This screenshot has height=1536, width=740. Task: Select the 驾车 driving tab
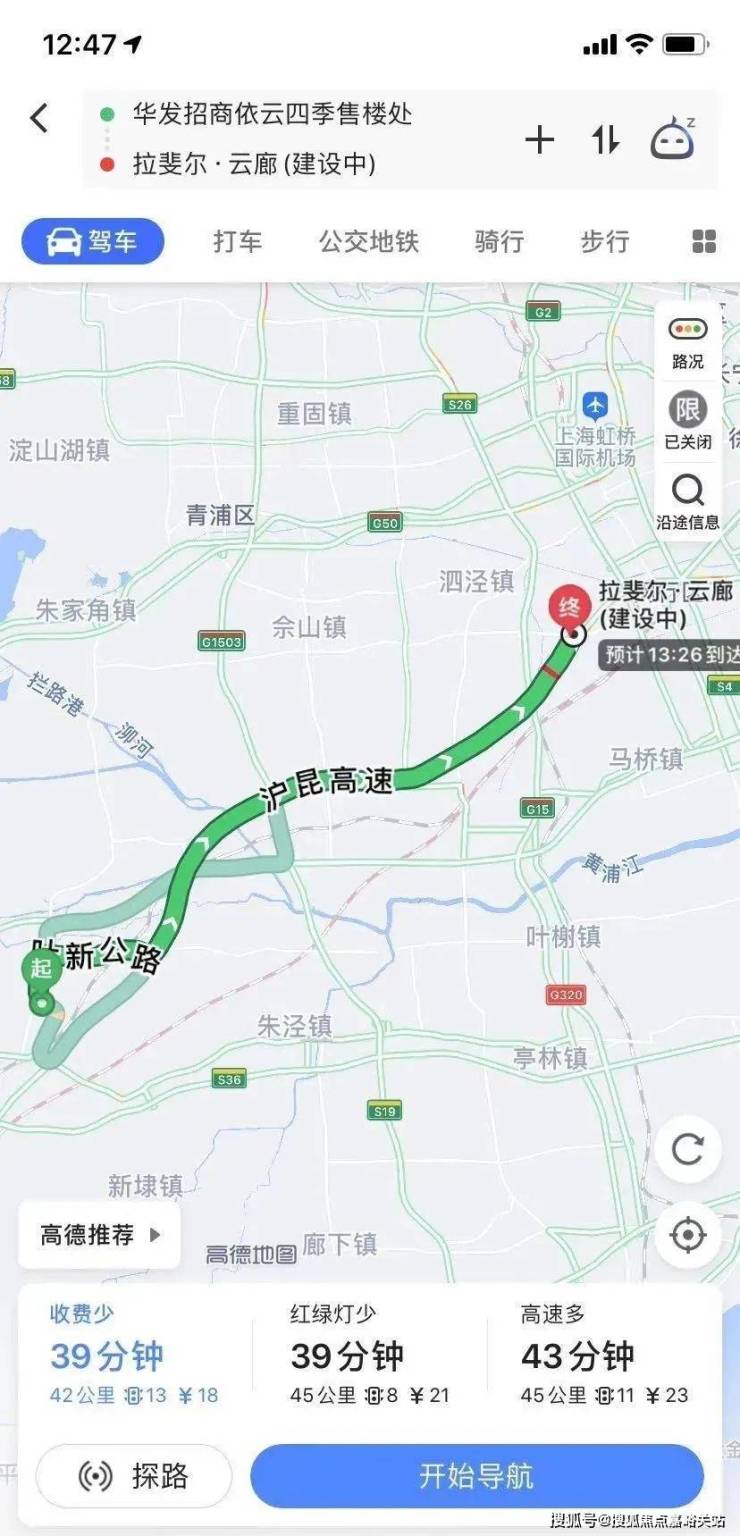pos(93,241)
